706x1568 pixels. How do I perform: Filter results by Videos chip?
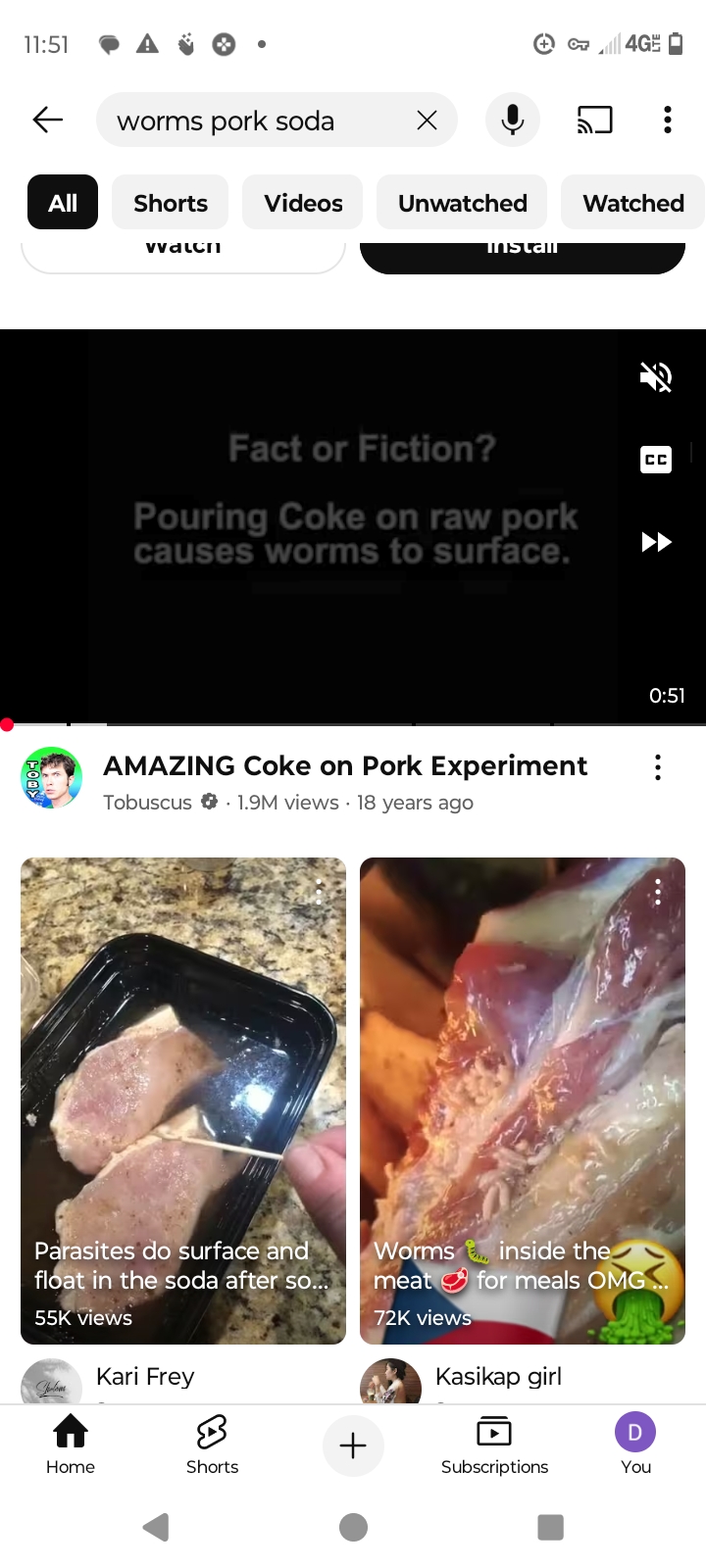tap(303, 203)
